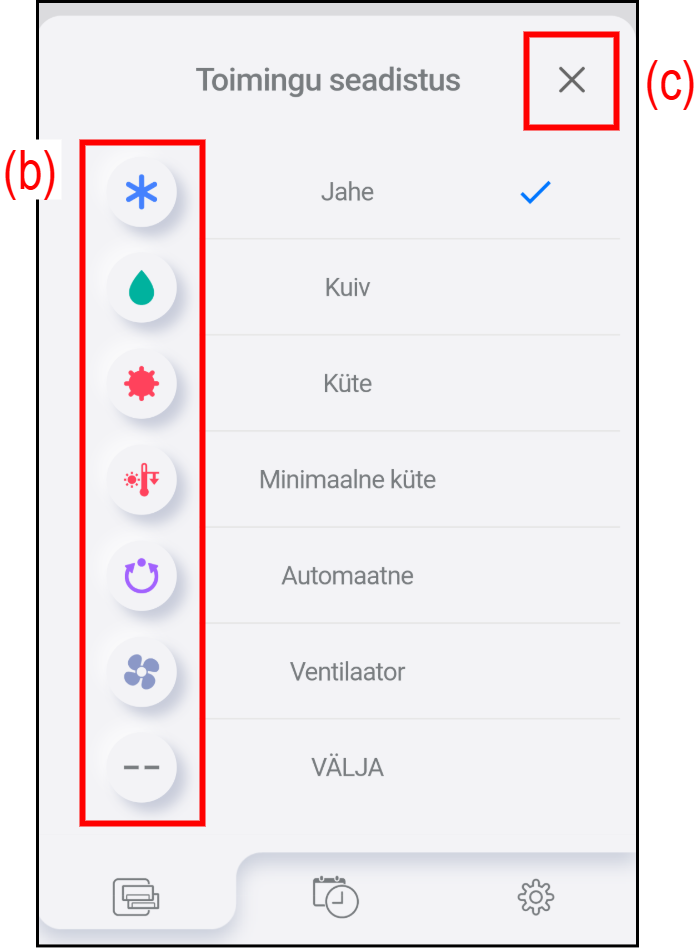This screenshot has height=948, width=699.
Task: Close the Toimingu seadistus dialog
Action: pyautogui.click(x=571, y=80)
